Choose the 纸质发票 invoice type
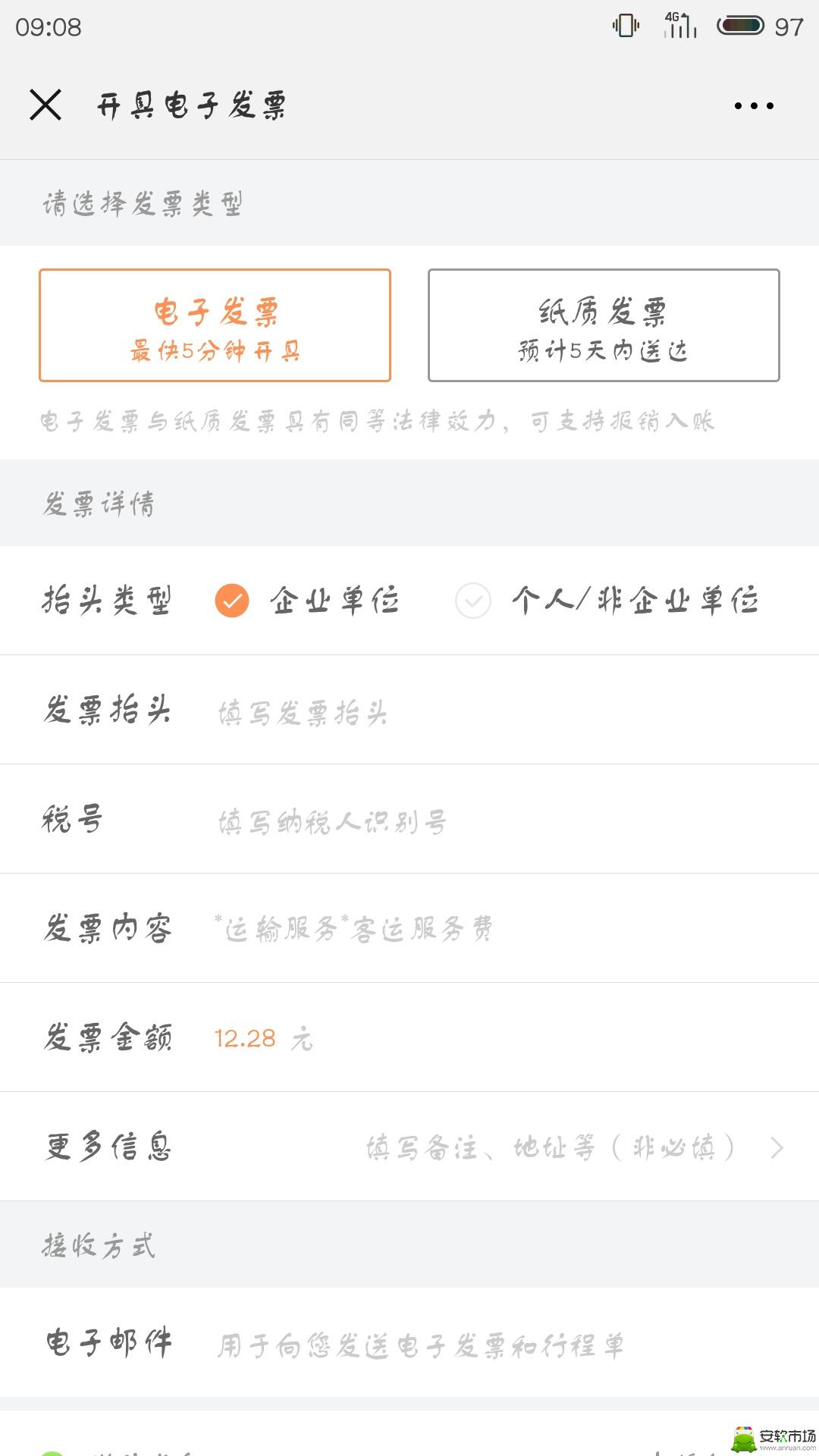 click(604, 325)
